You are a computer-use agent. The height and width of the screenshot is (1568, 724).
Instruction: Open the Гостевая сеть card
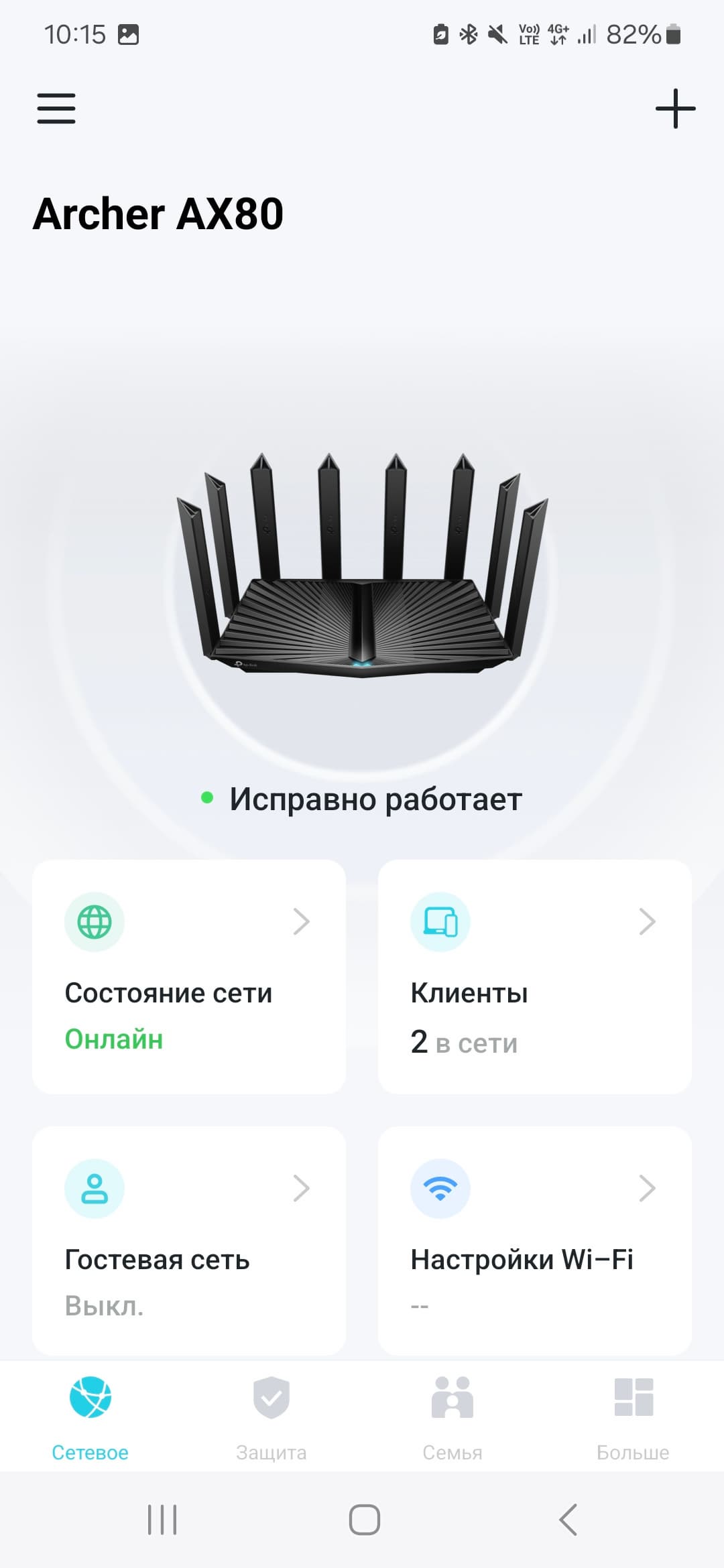189,1240
